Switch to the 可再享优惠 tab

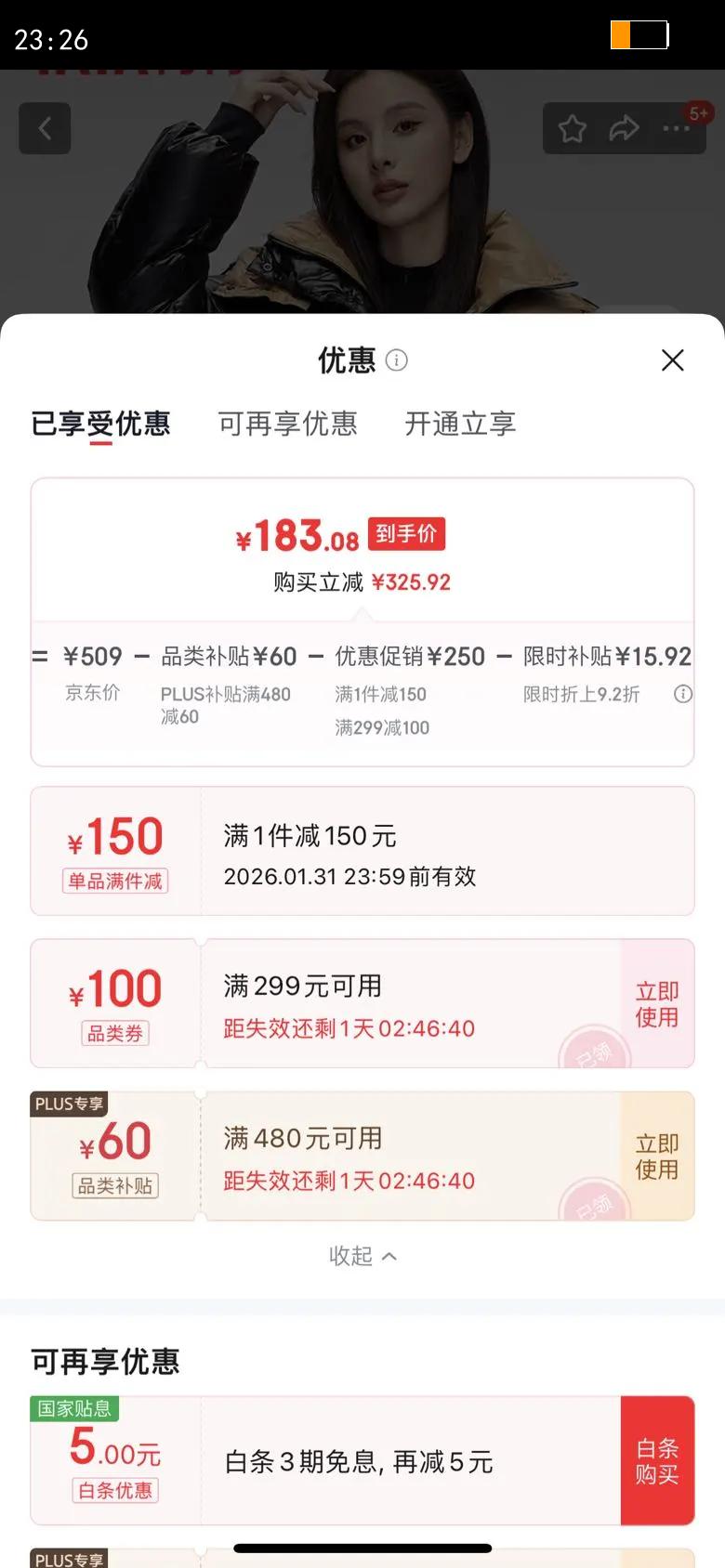288,425
